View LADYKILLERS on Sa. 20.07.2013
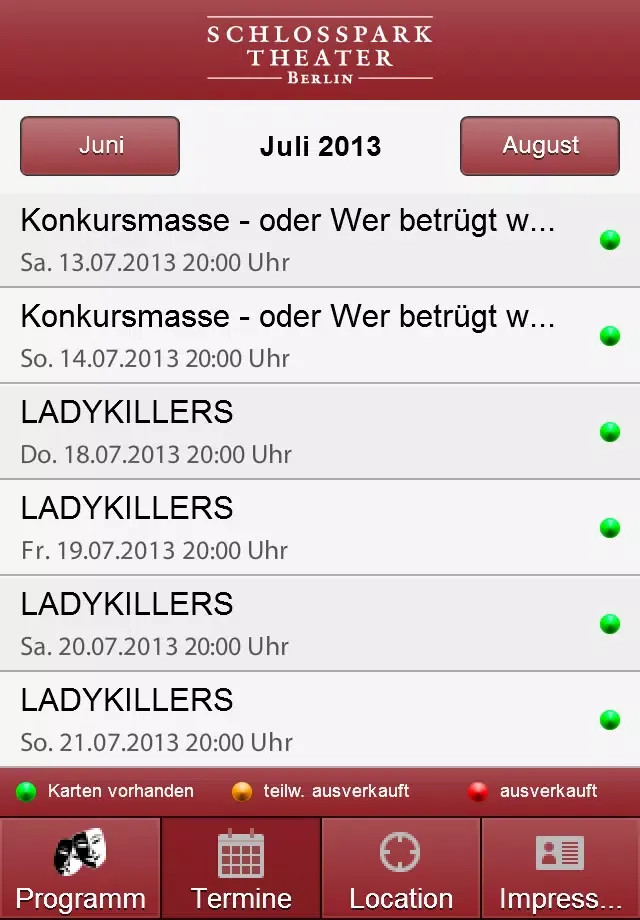The height and width of the screenshot is (920, 640). click(300, 624)
